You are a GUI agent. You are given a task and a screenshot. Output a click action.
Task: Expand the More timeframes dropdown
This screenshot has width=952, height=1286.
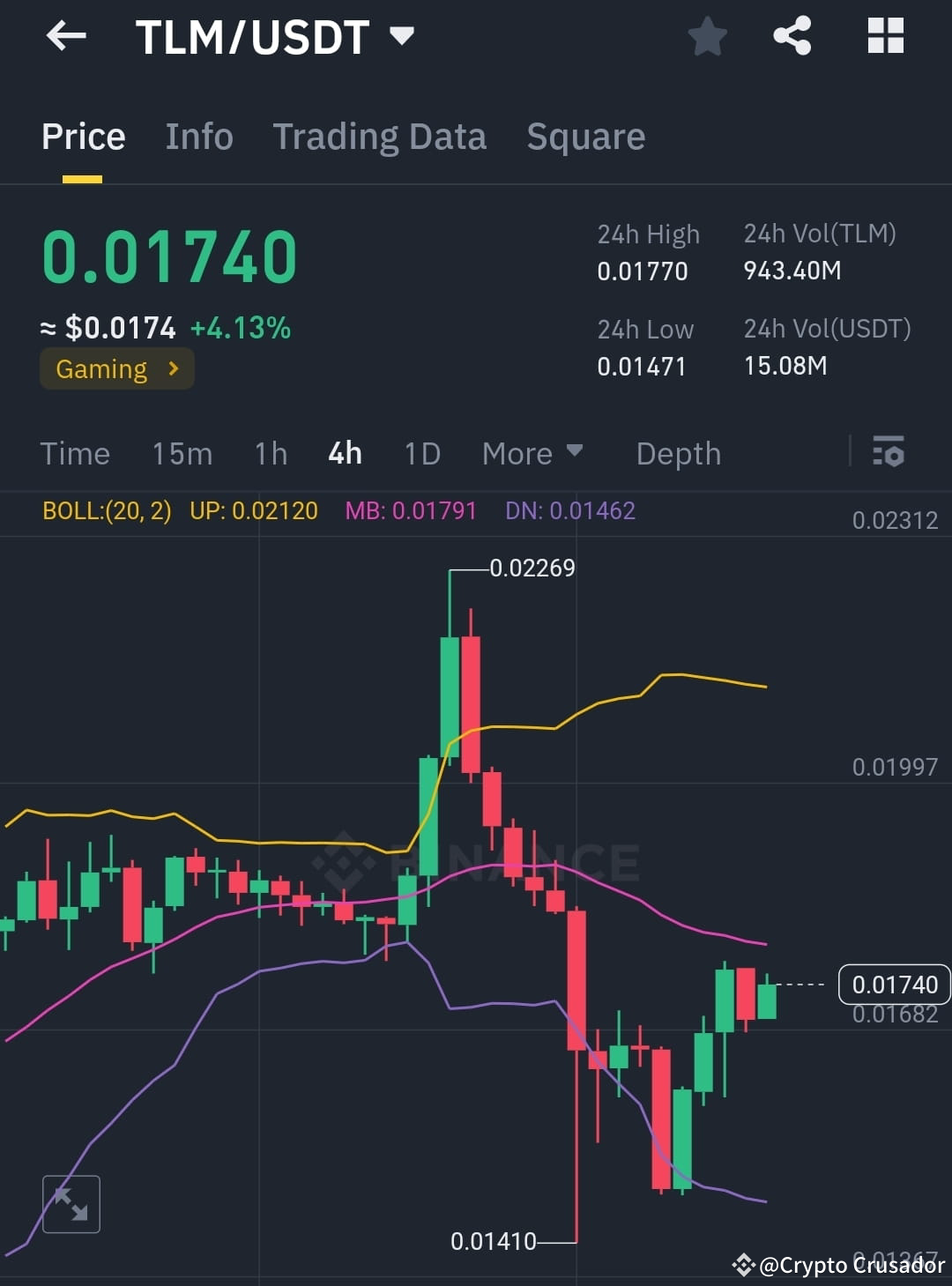532,453
